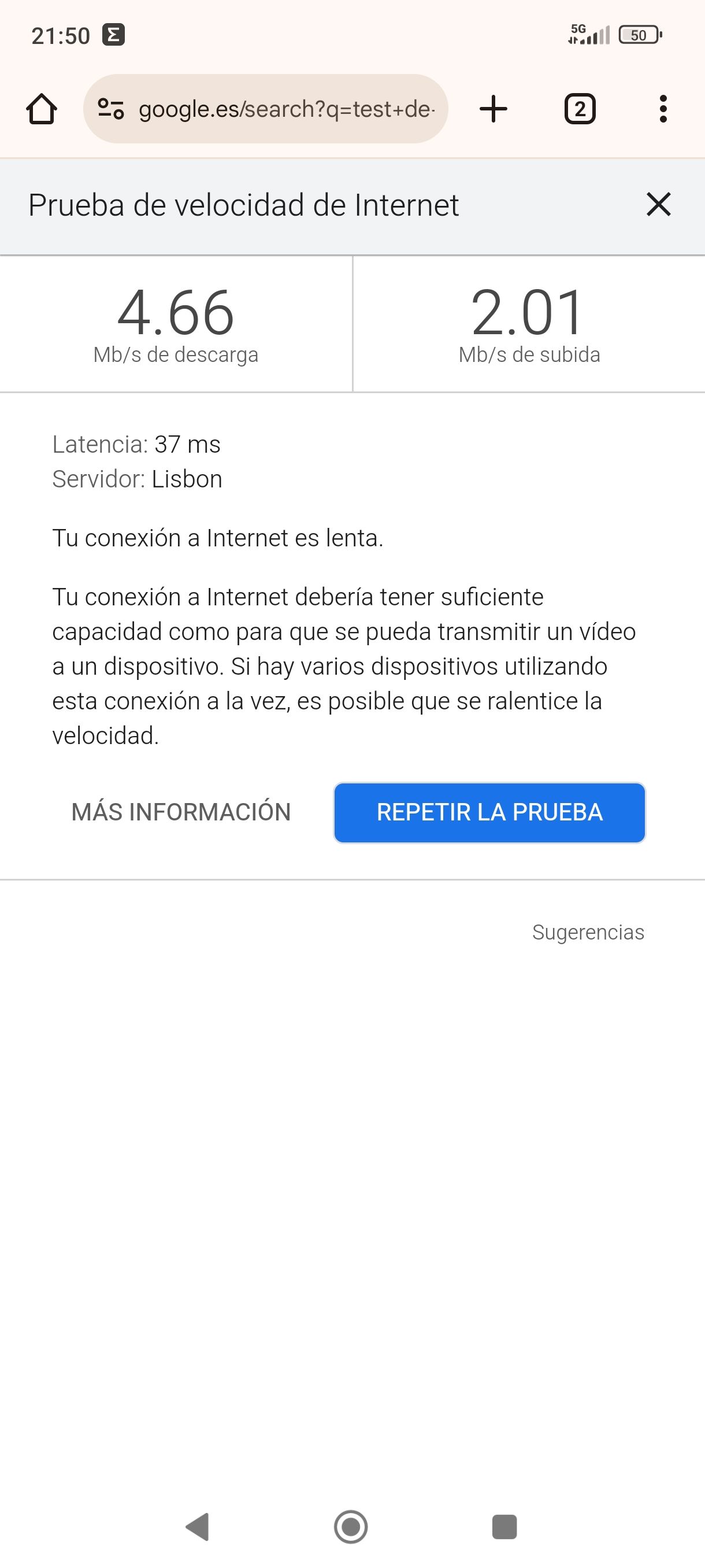
Task: Close the Internet speed test panel
Action: (x=658, y=205)
